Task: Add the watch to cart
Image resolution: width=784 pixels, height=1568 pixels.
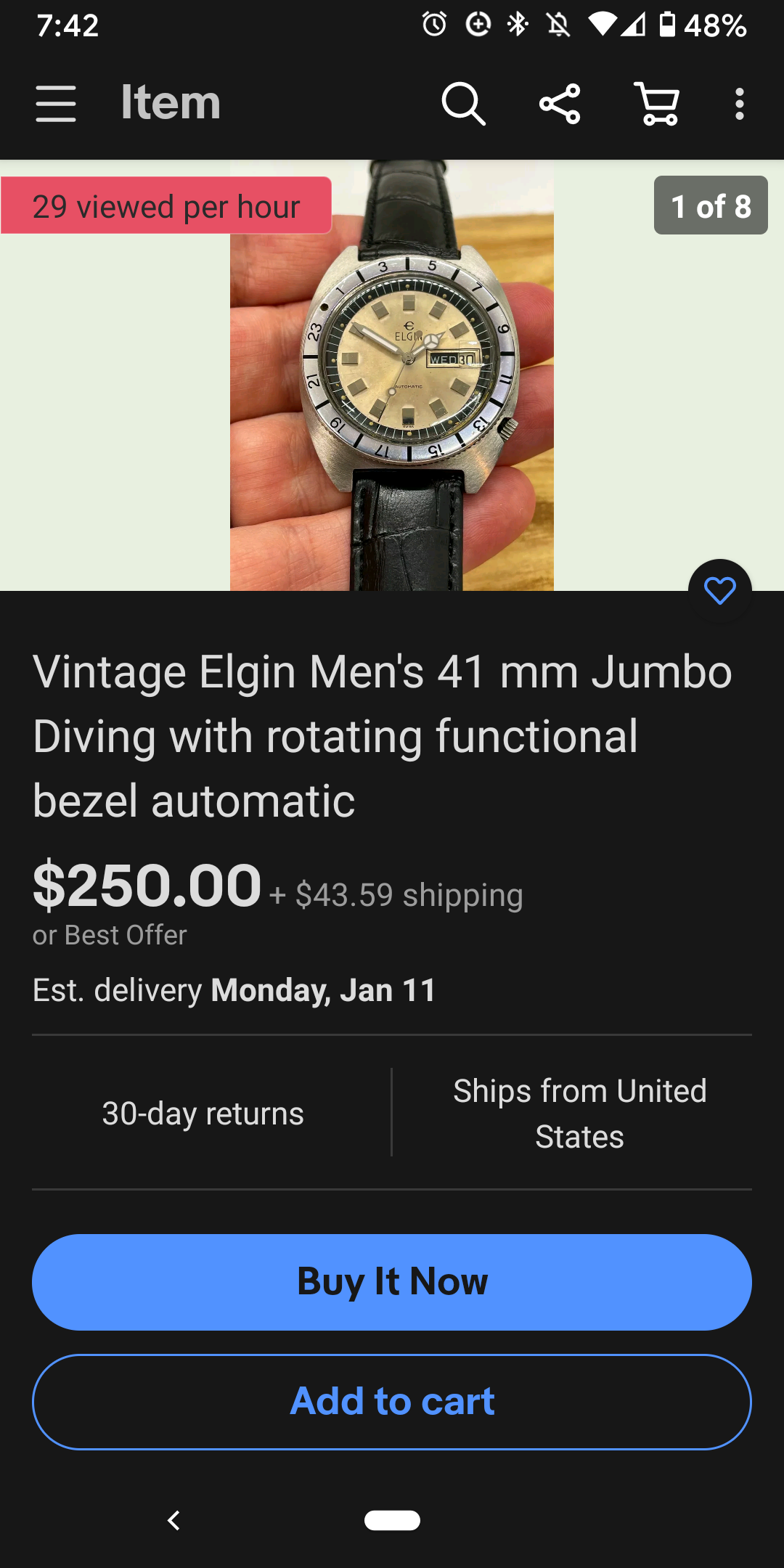Action: click(392, 1402)
